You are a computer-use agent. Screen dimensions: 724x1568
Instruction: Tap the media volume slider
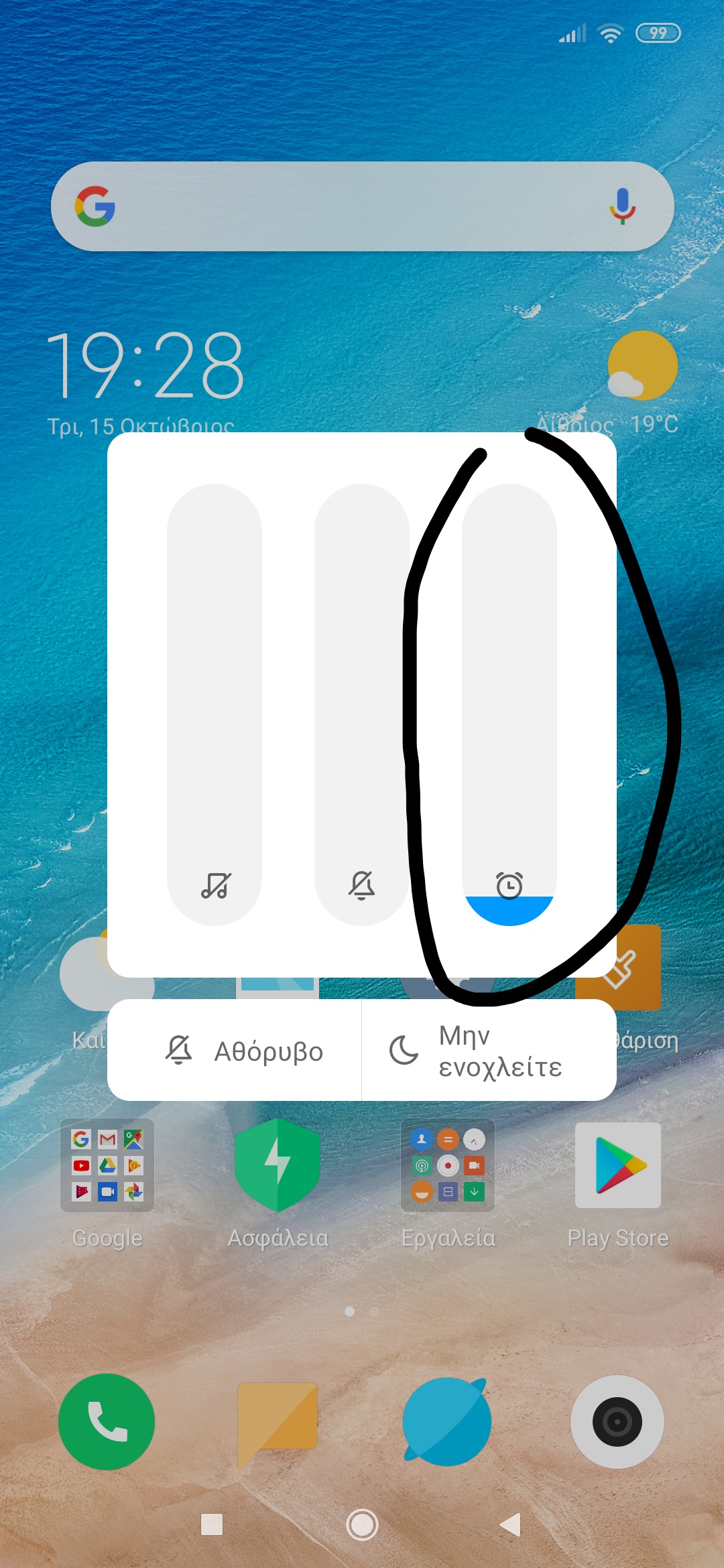point(215,704)
